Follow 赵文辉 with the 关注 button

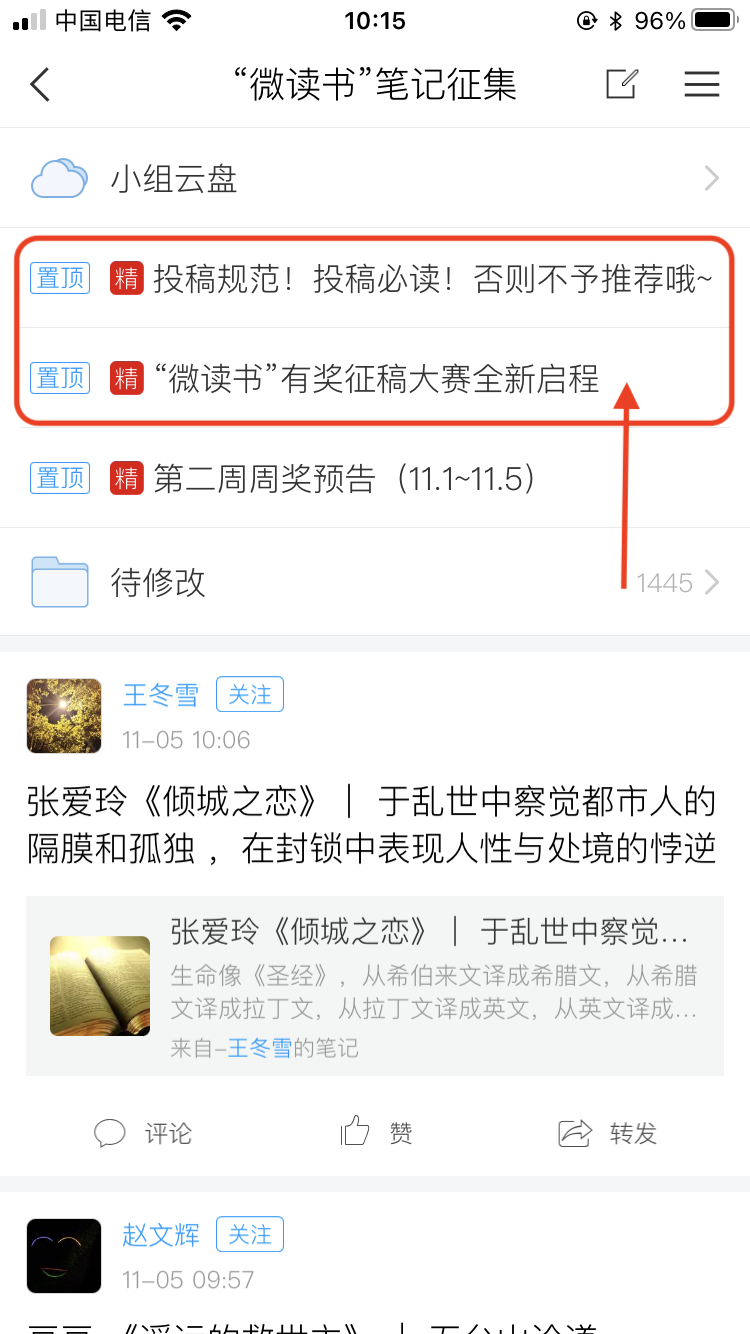click(x=250, y=1234)
